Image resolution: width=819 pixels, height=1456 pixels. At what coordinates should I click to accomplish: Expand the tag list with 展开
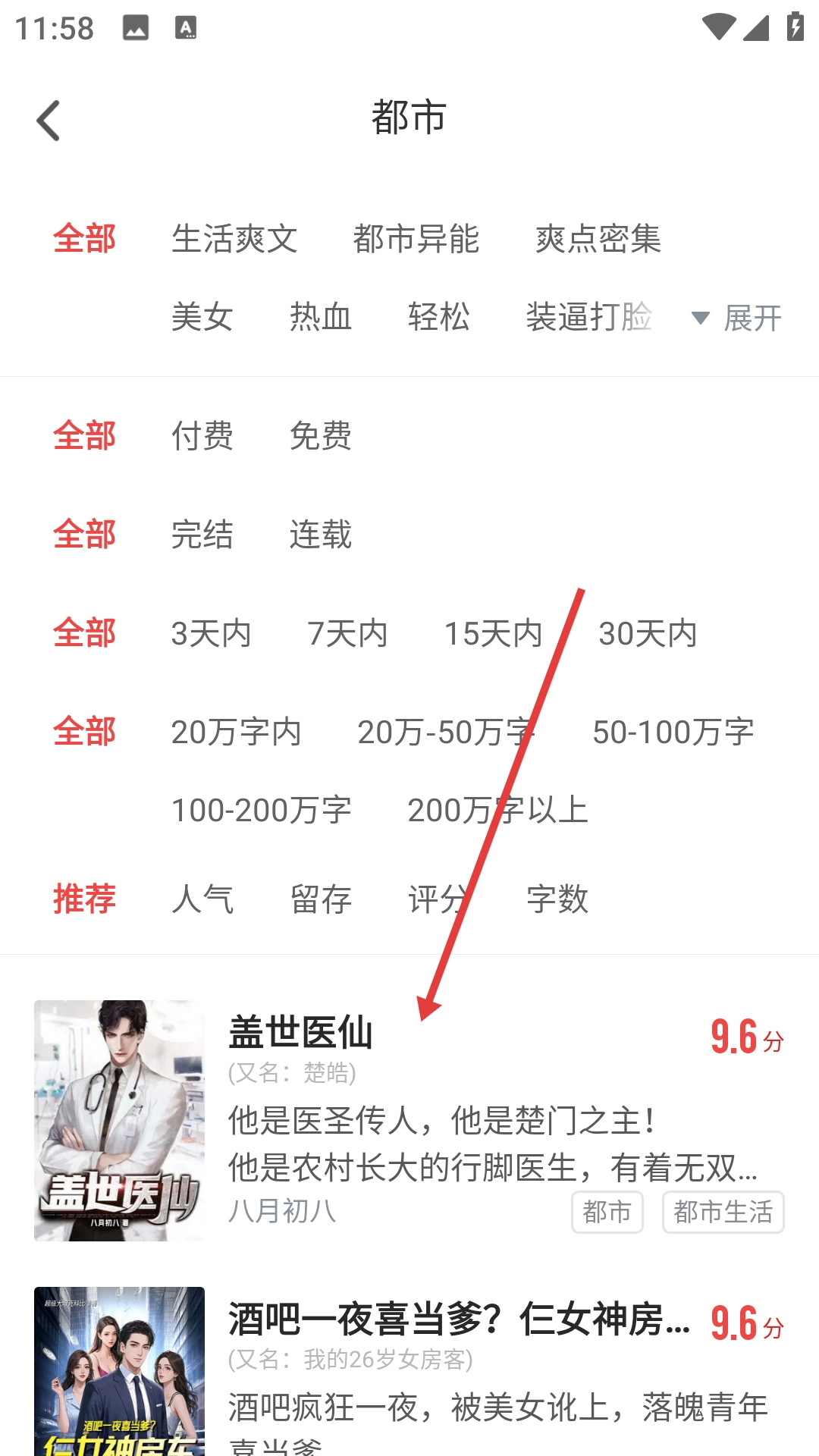click(x=737, y=318)
